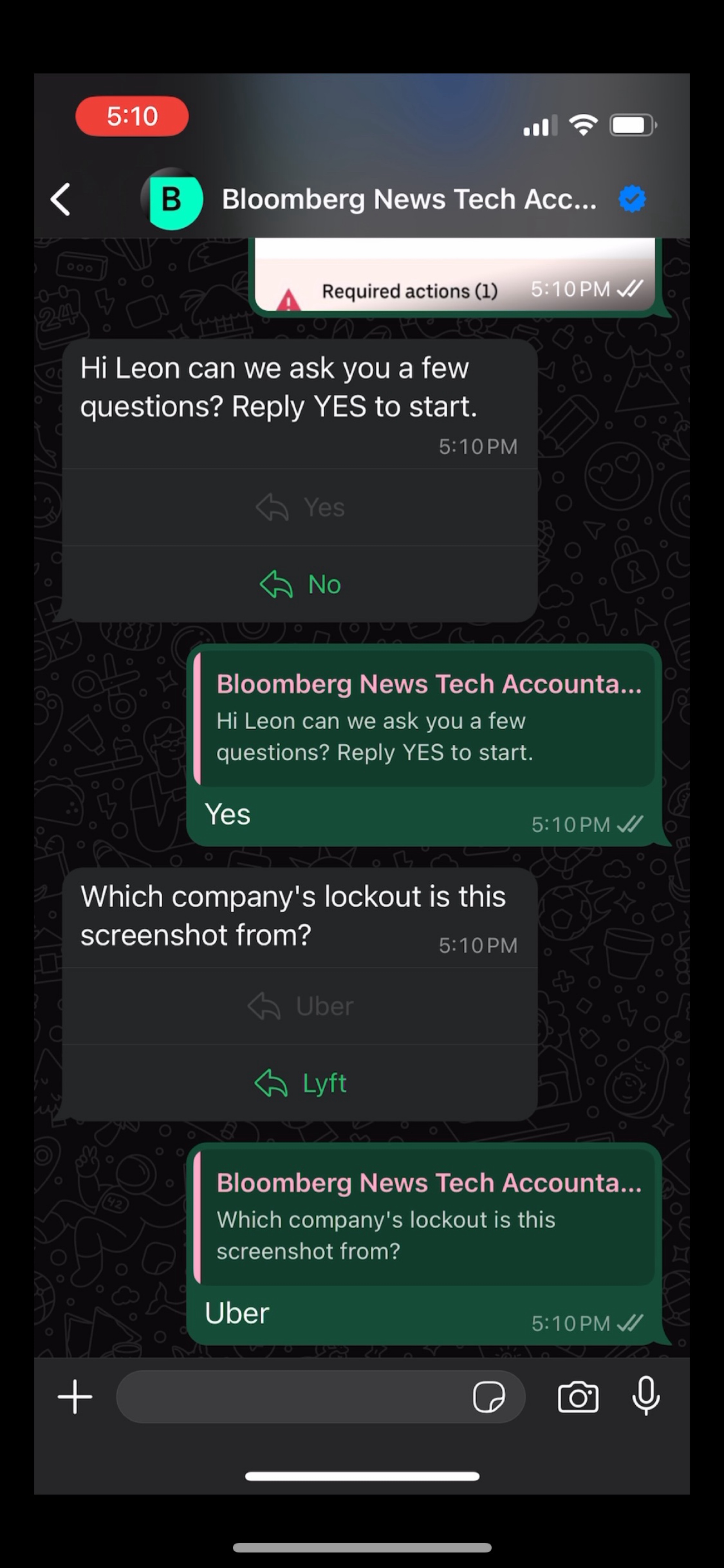Tap the greyed-out Uber quick reply
This screenshot has height=1568, width=724.
[x=300, y=1007]
